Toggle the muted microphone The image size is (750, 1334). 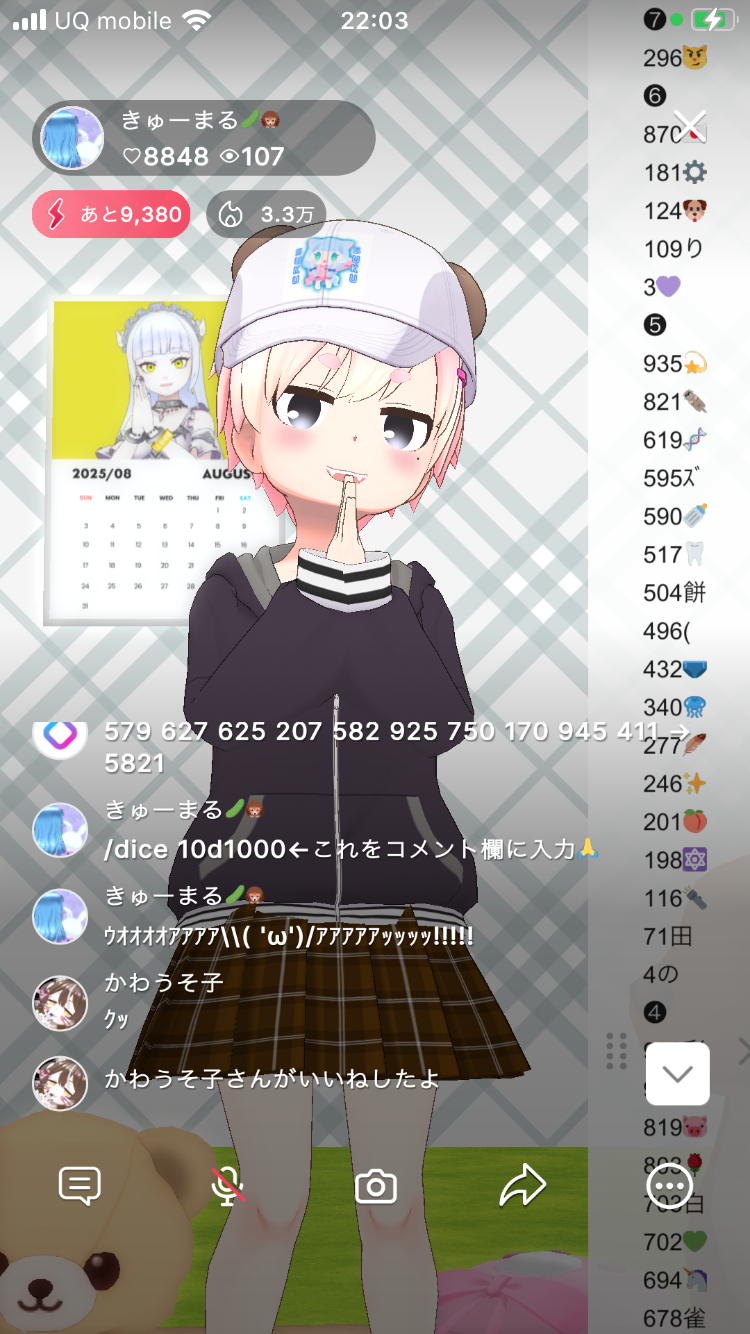[228, 1187]
